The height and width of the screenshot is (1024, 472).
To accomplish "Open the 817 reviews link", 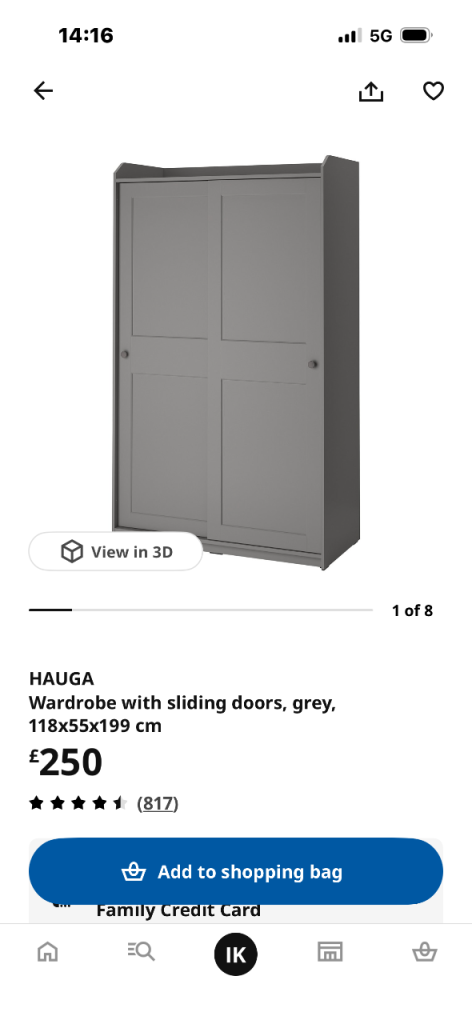I will pyautogui.click(x=157, y=803).
